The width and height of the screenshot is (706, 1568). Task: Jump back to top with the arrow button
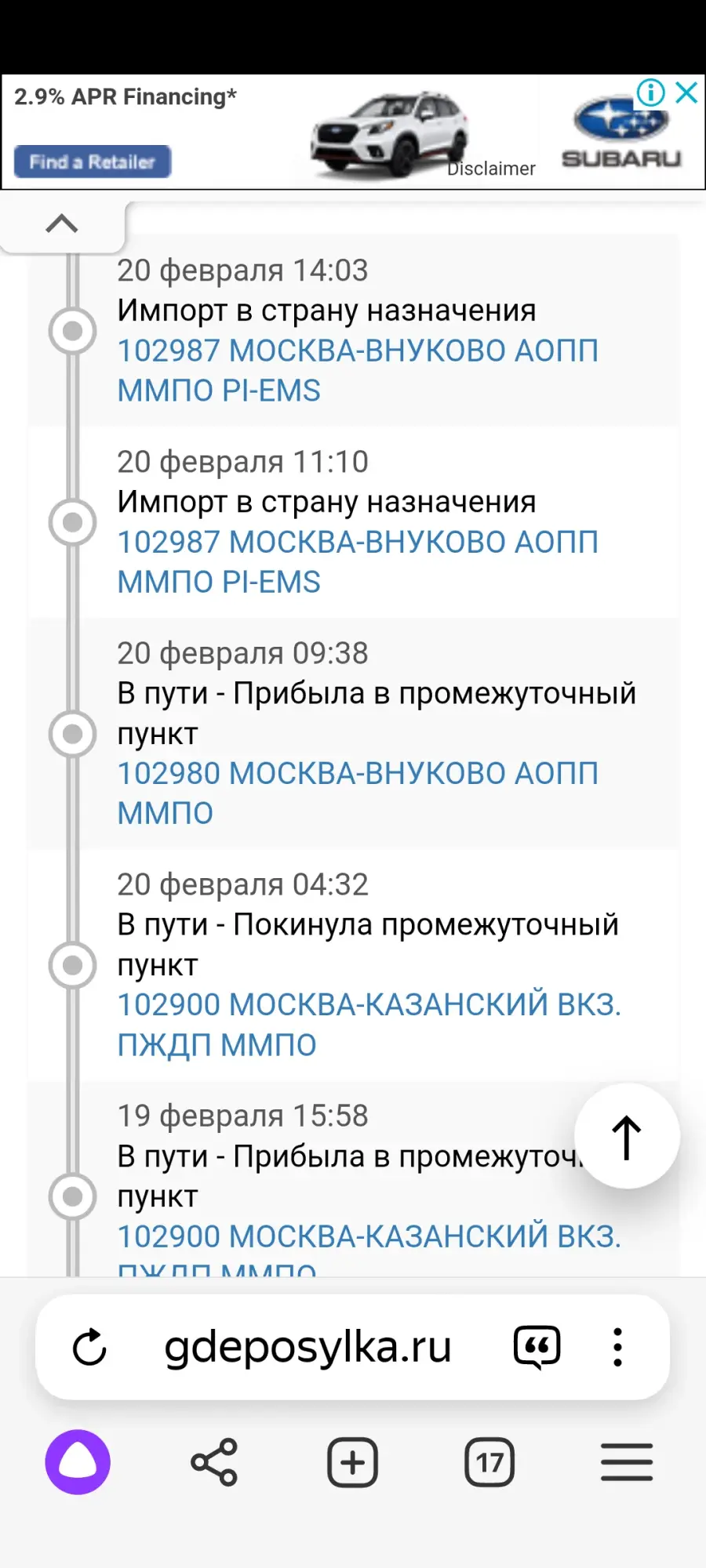627,1136
